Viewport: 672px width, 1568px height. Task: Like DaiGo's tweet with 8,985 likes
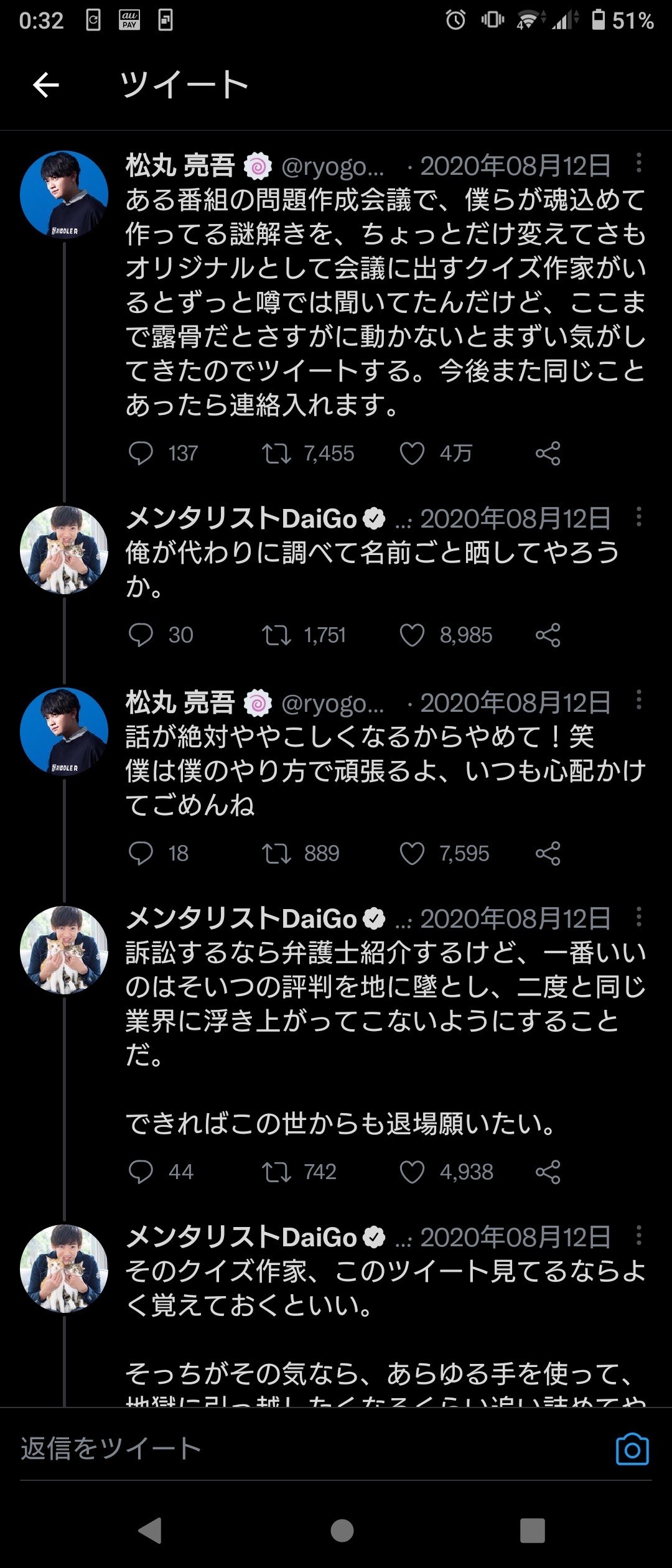click(x=412, y=635)
